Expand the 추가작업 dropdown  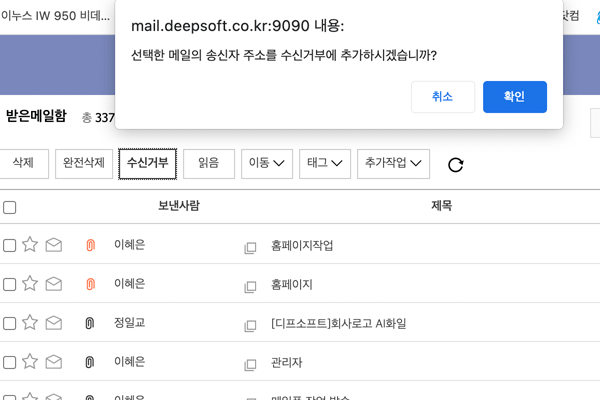(392, 163)
